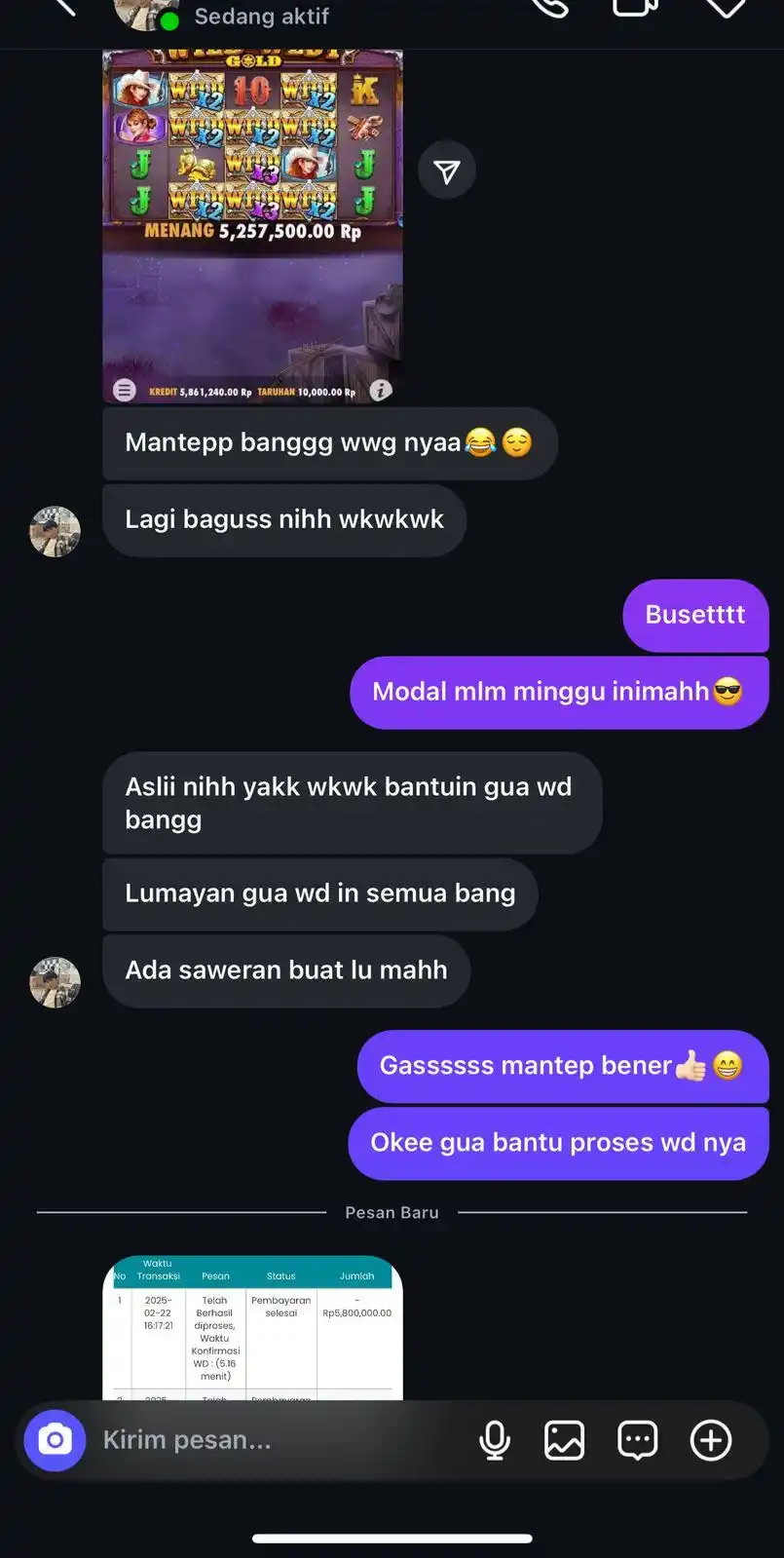Open the slot game win image
Image resolution: width=784 pixels, height=1558 pixels.
[x=252, y=226]
